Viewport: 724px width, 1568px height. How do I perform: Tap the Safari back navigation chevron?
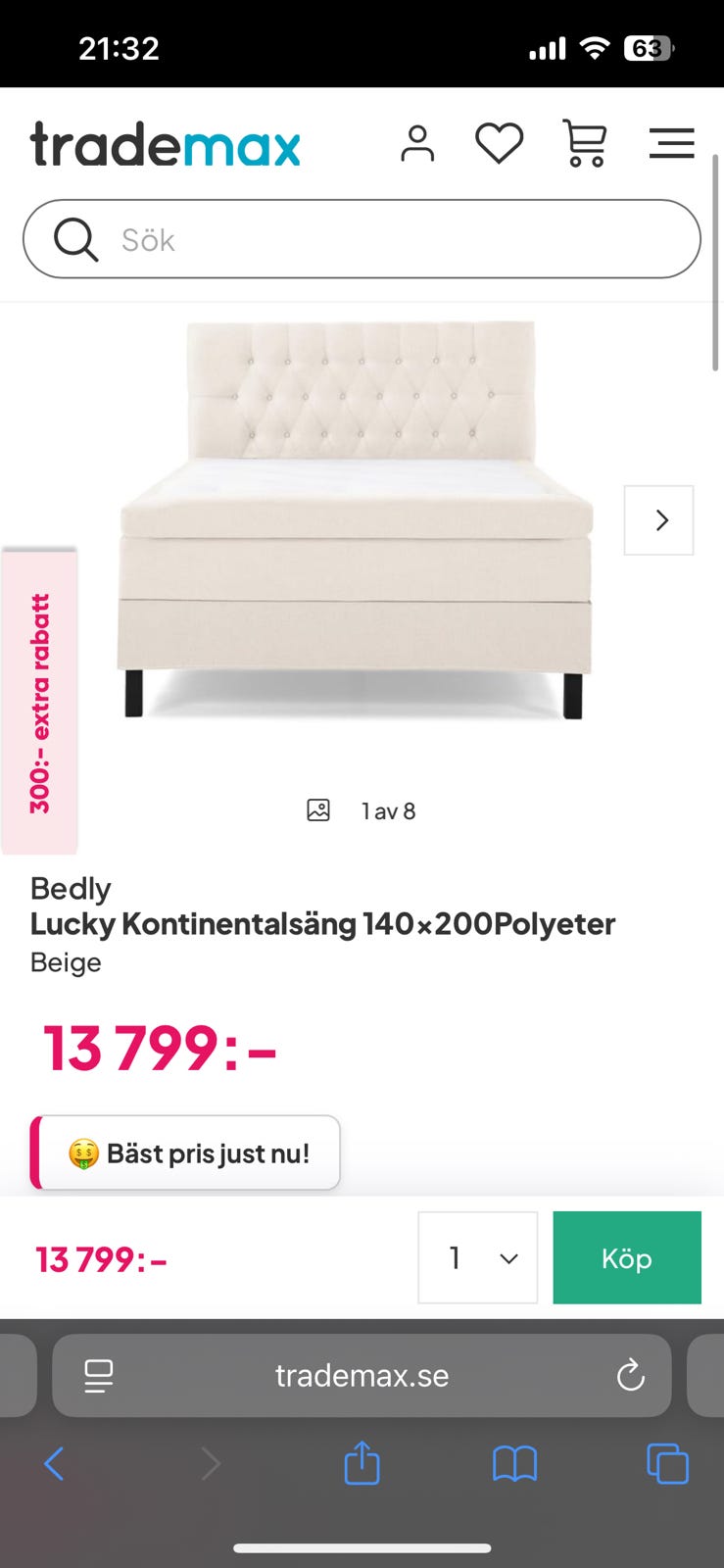(x=54, y=1464)
